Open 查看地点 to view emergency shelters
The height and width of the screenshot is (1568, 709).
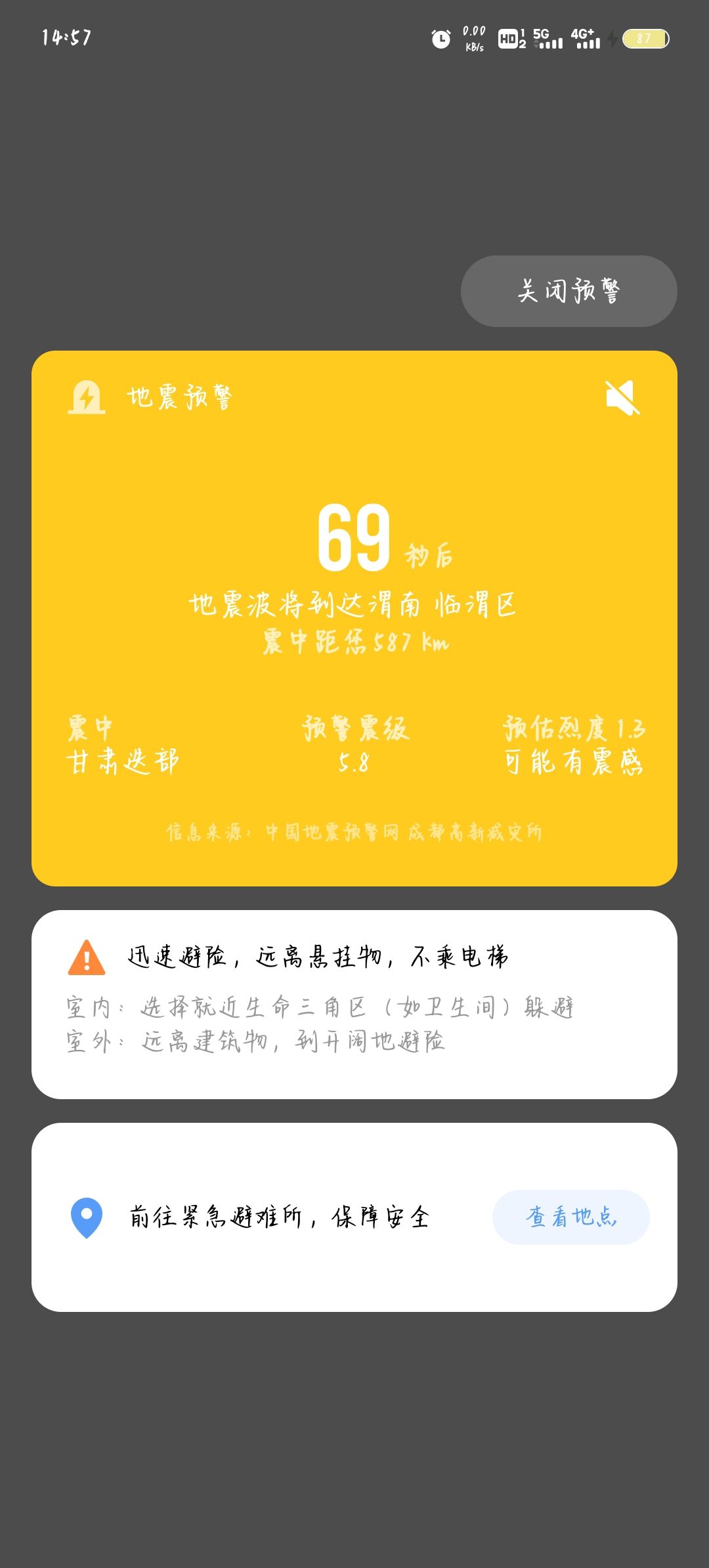coord(570,1217)
